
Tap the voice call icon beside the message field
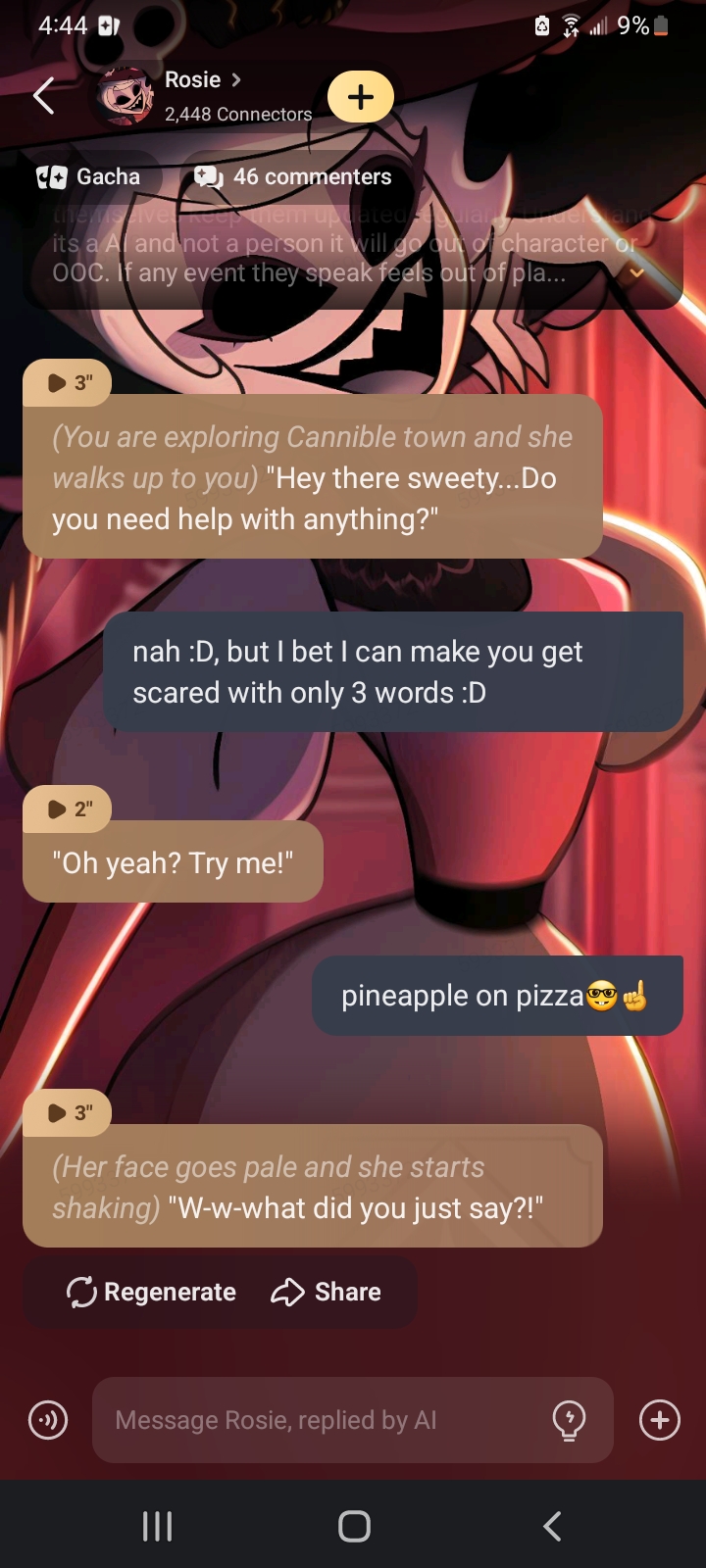[x=48, y=1420]
